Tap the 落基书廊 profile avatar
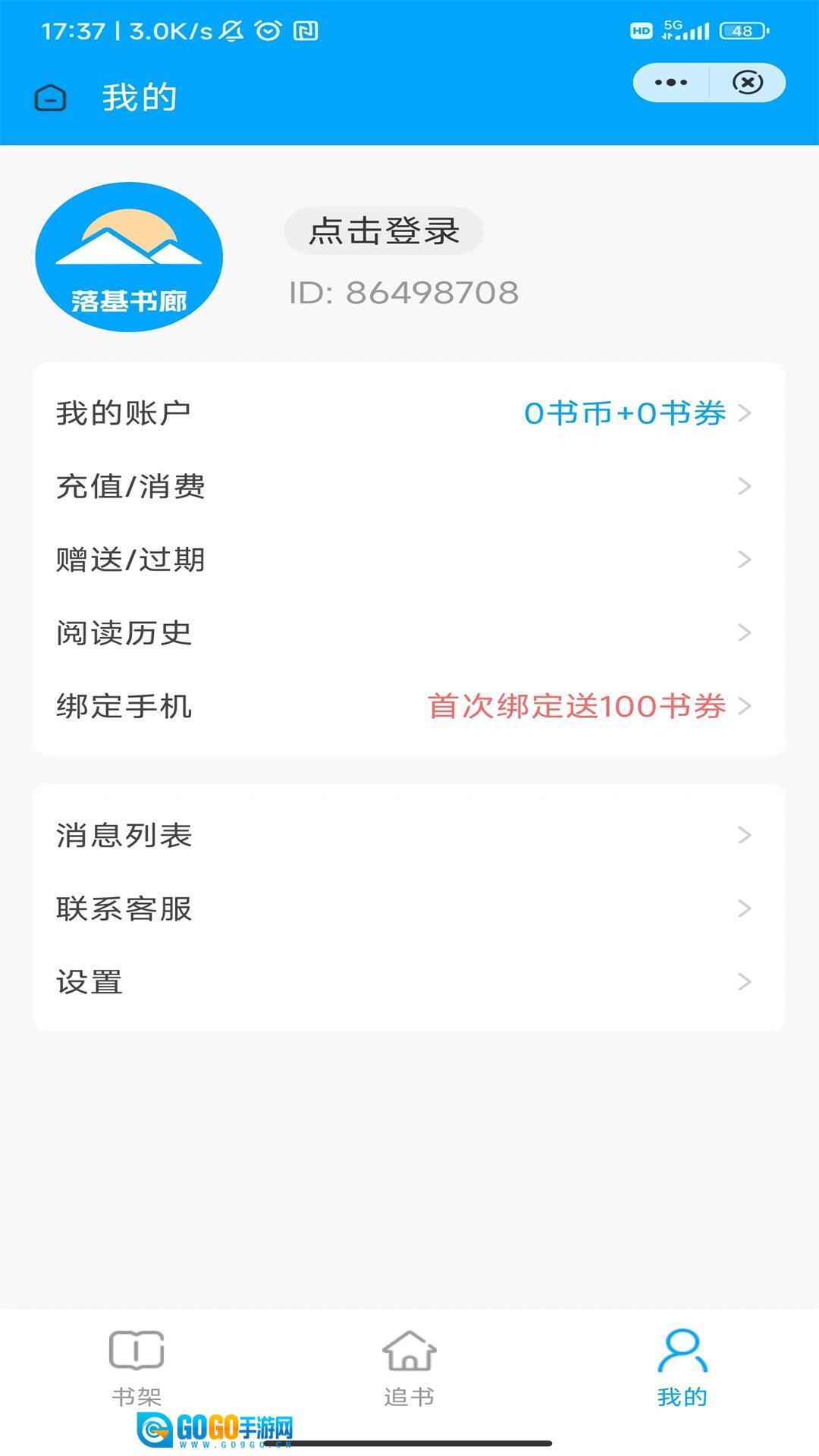The image size is (819, 1456). [129, 257]
